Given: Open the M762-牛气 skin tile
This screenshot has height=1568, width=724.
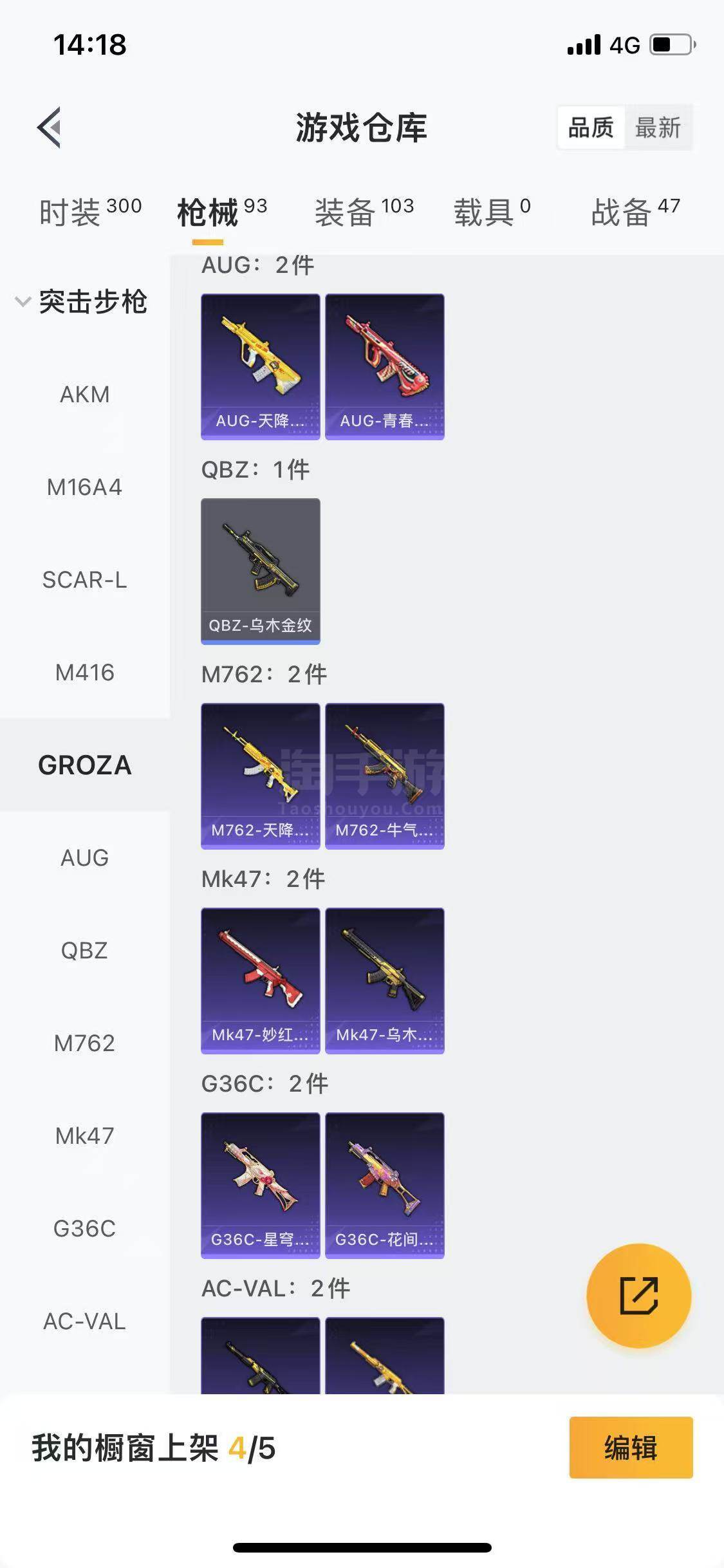Looking at the screenshot, I should tap(384, 776).
